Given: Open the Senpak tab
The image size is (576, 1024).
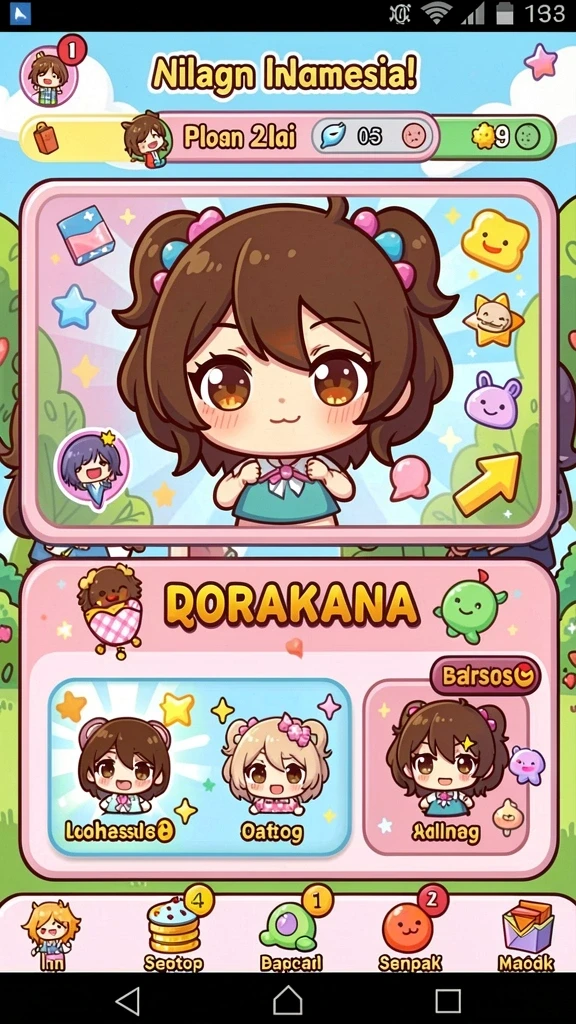Looking at the screenshot, I should point(409,934).
